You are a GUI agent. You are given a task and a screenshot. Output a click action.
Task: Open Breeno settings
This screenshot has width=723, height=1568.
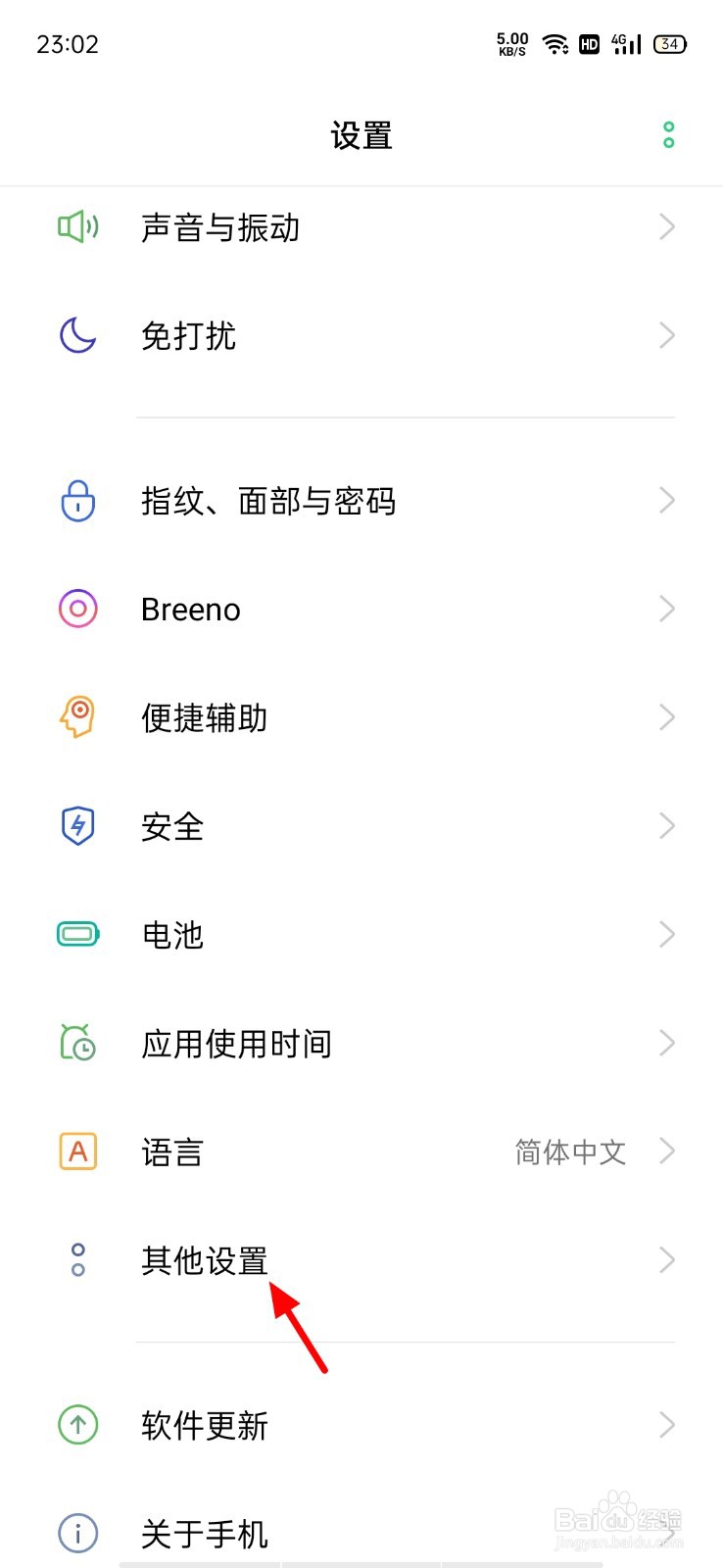pos(191,610)
